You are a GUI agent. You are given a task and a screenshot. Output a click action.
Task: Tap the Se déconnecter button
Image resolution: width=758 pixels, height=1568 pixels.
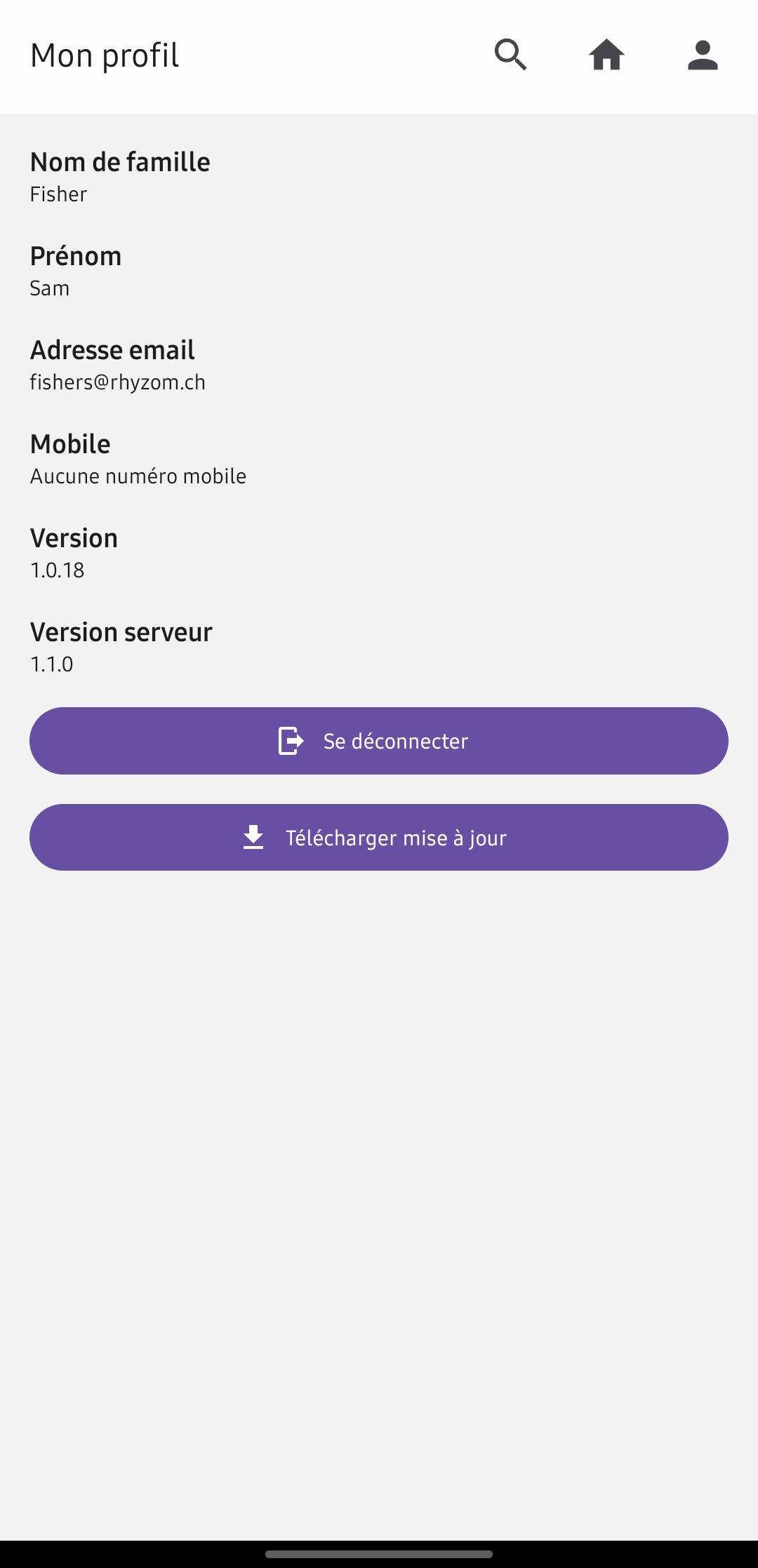click(x=379, y=741)
